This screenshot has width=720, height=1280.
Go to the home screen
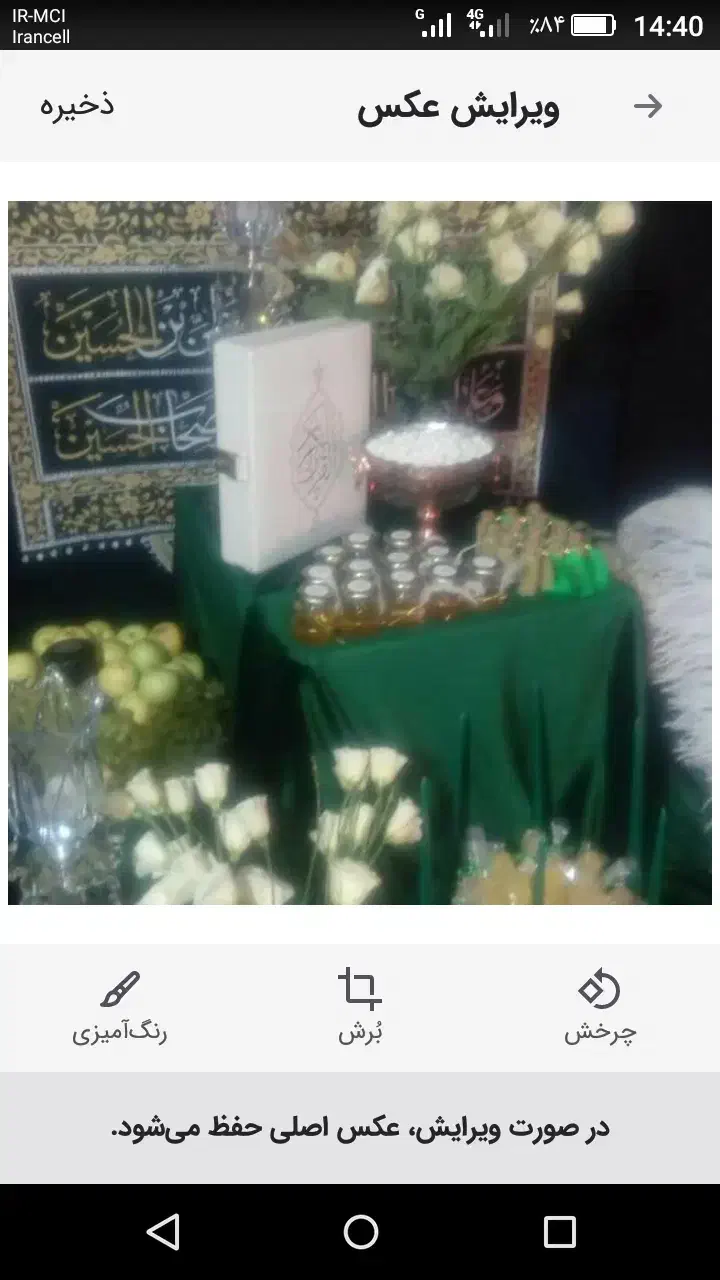tap(360, 1232)
